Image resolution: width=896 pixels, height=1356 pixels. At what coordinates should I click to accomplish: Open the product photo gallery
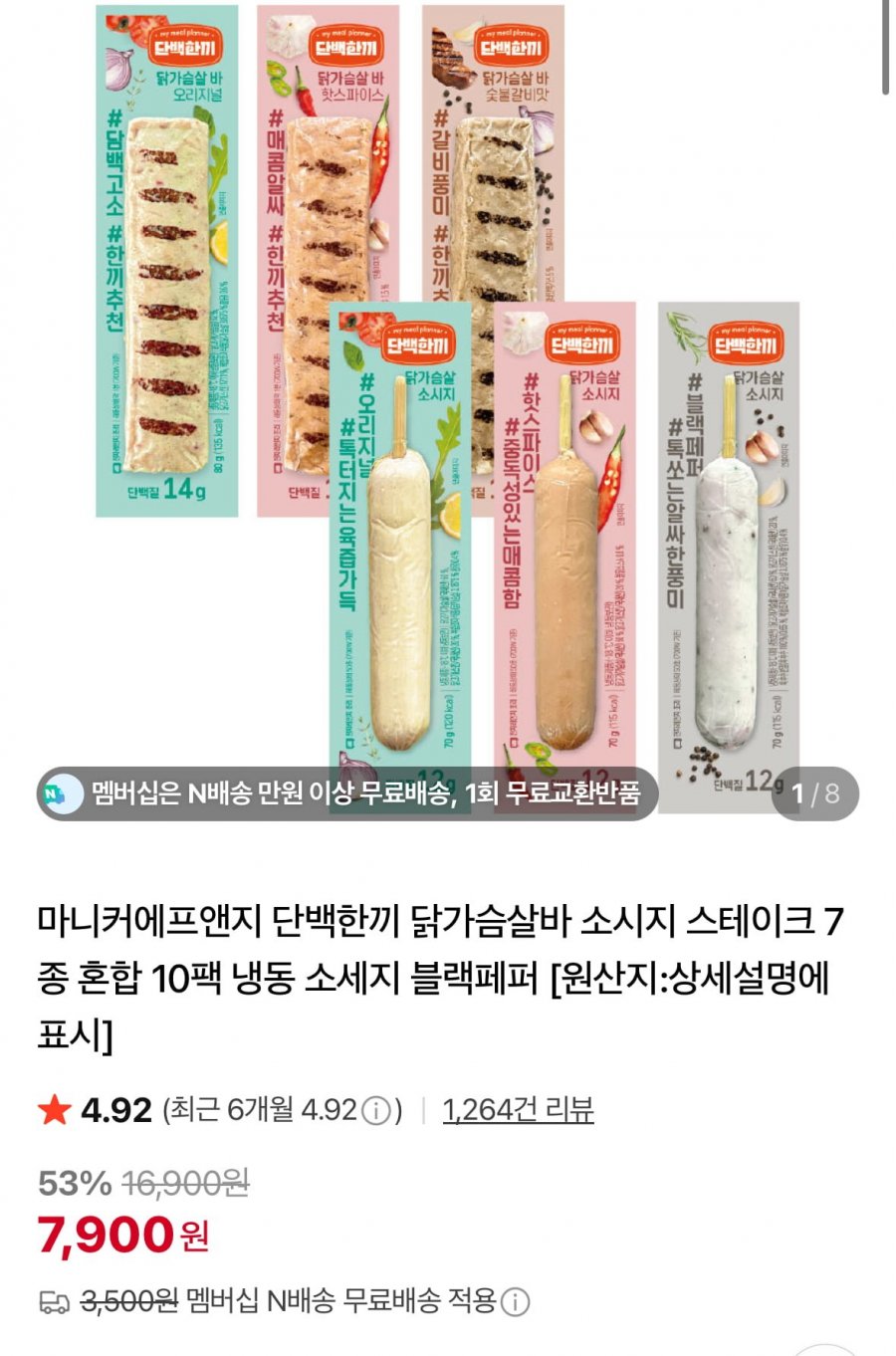pos(448,398)
